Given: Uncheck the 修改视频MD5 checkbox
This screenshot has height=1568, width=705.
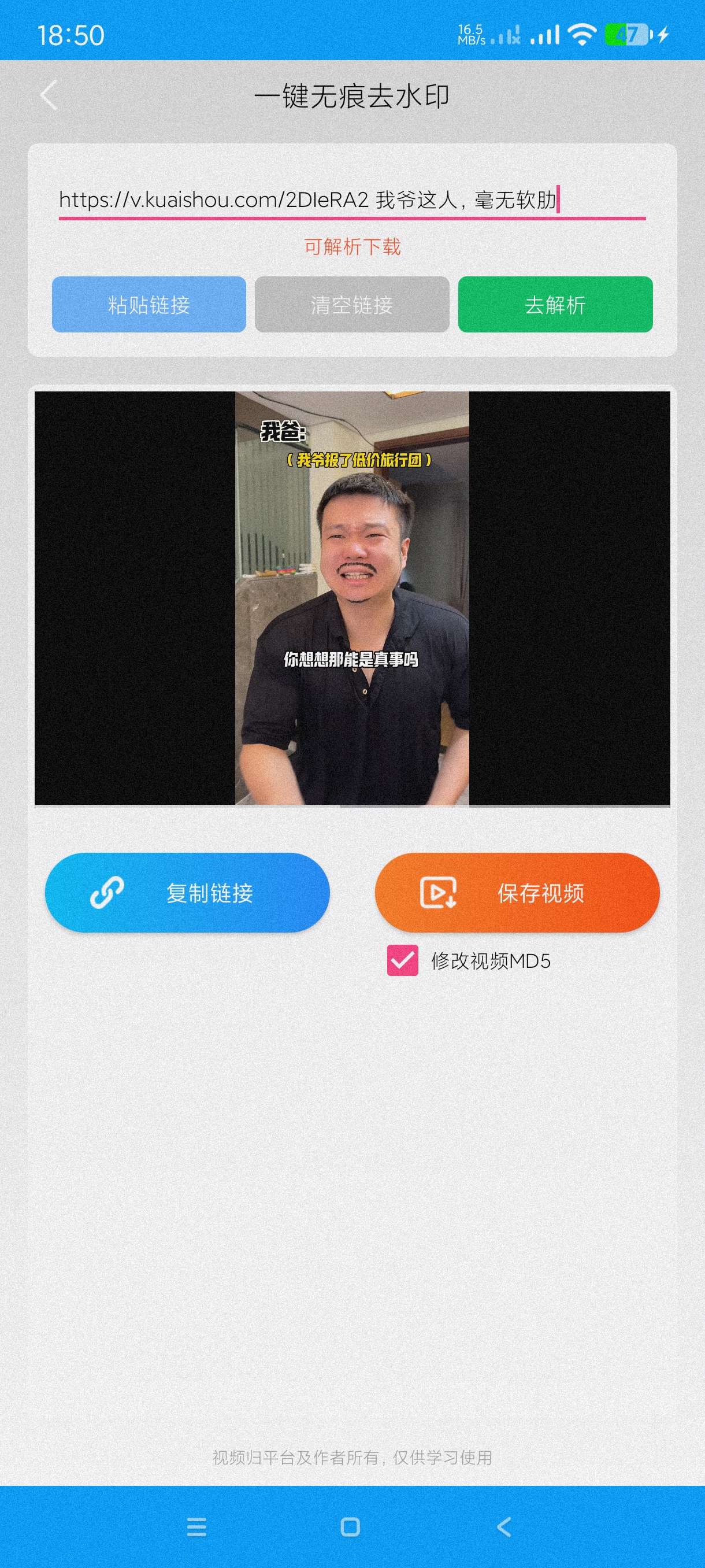Looking at the screenshot, I should pos(403,960).
